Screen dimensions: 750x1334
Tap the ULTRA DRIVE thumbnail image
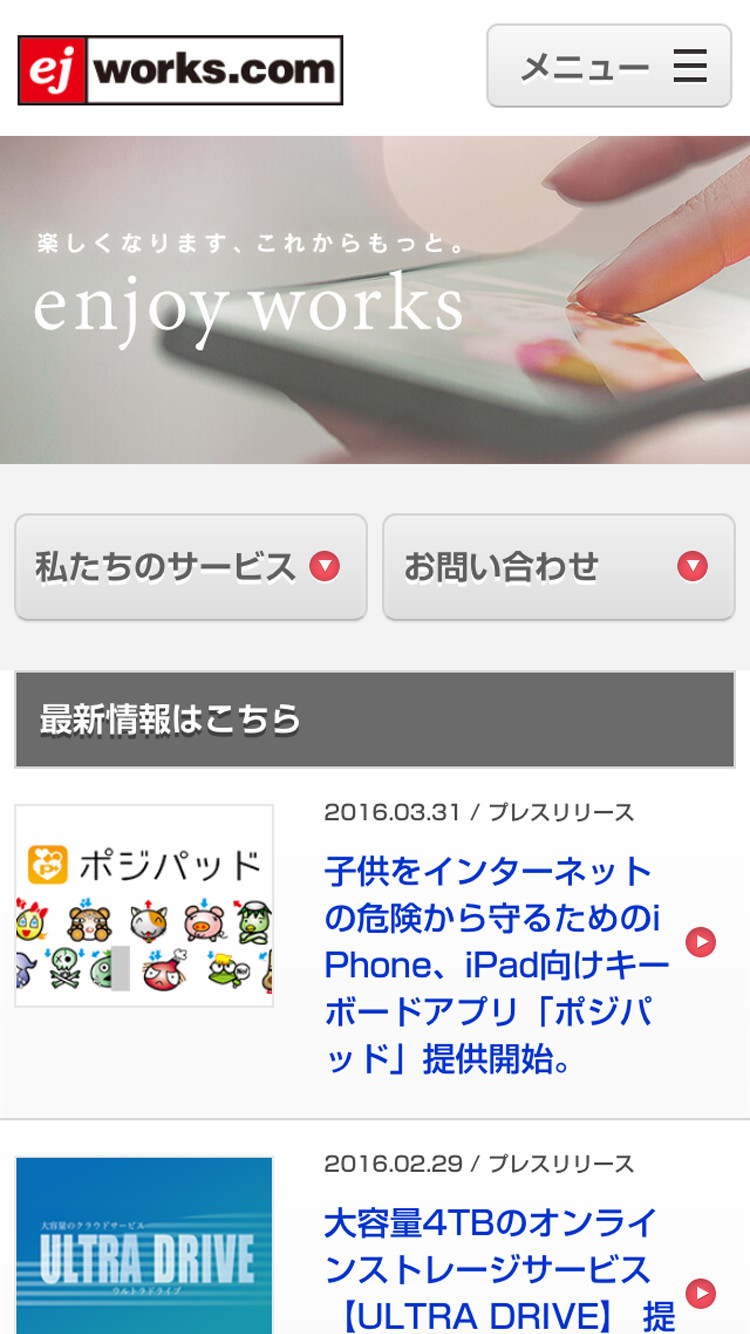point(144,1245)
